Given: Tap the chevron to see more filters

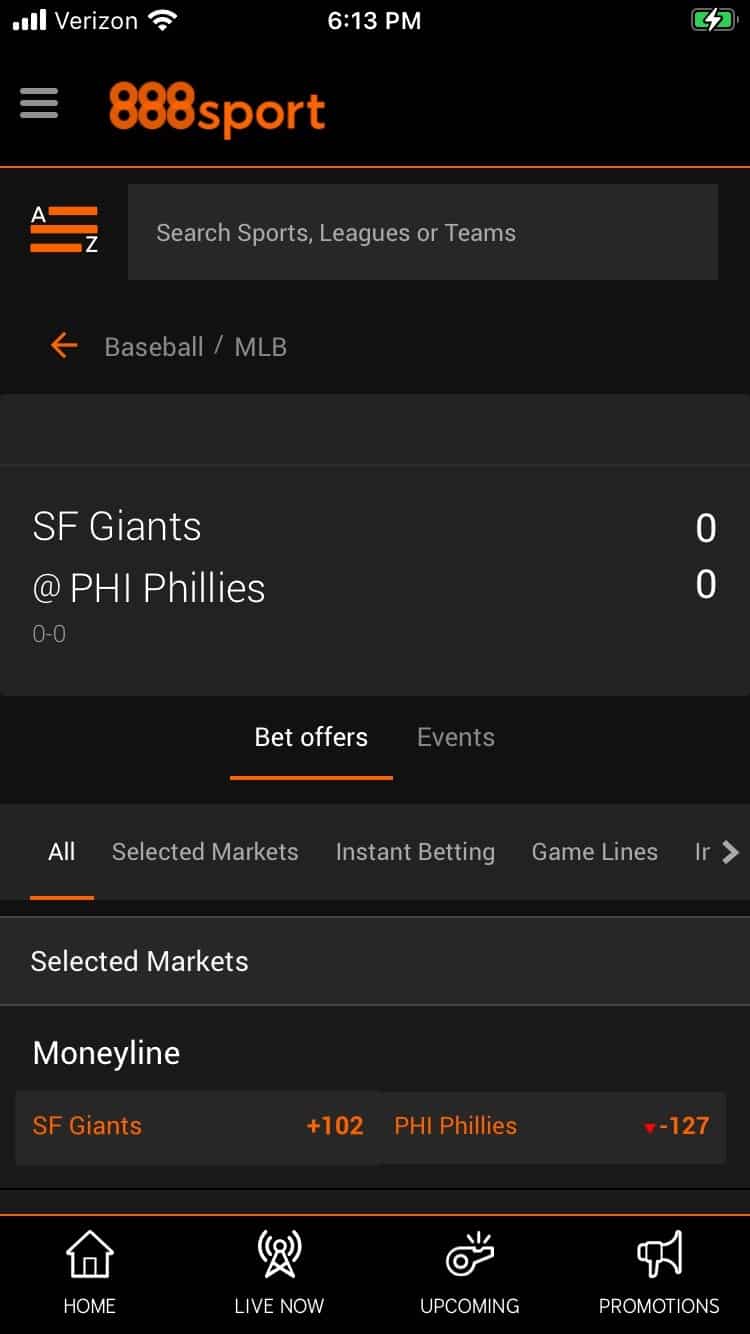Looking at the screenshot, I should (730, 852).
